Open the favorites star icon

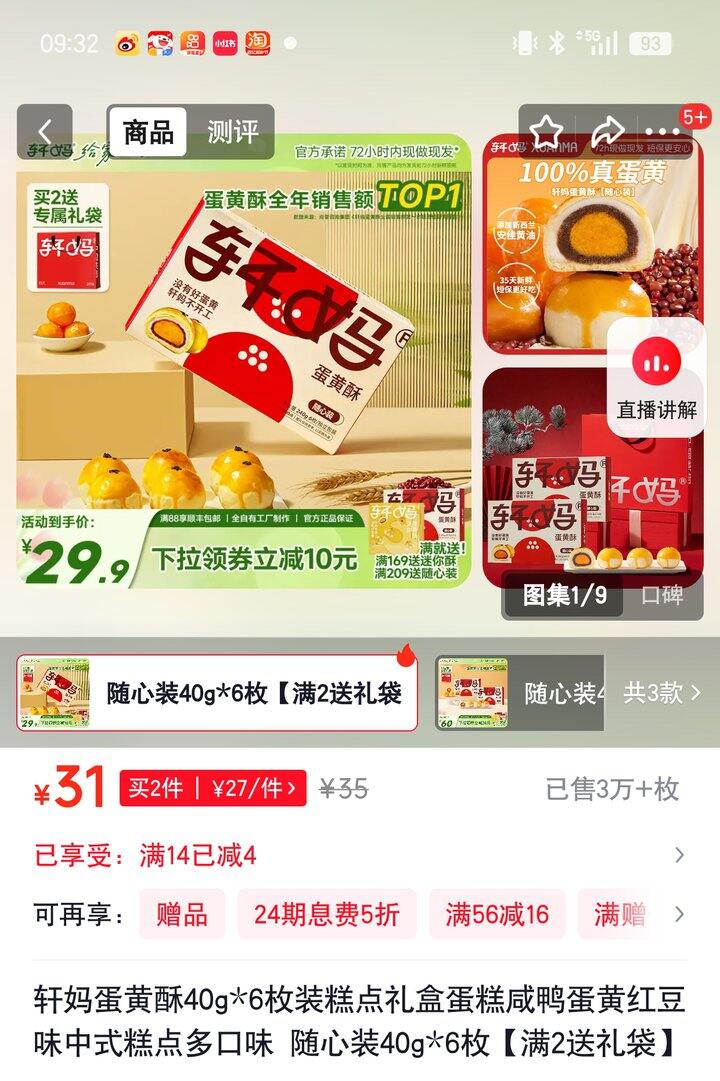(544, 128)
